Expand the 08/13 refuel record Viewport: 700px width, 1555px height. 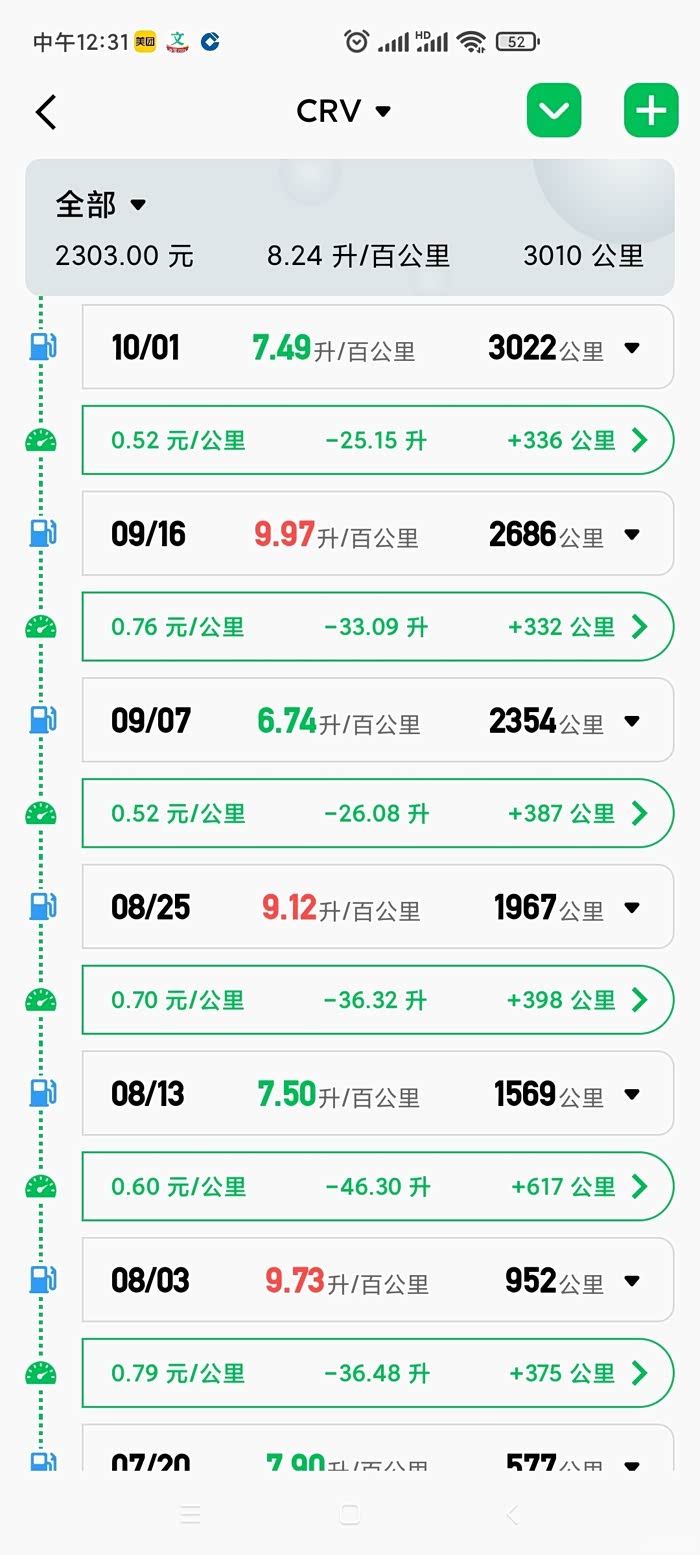631,1094
